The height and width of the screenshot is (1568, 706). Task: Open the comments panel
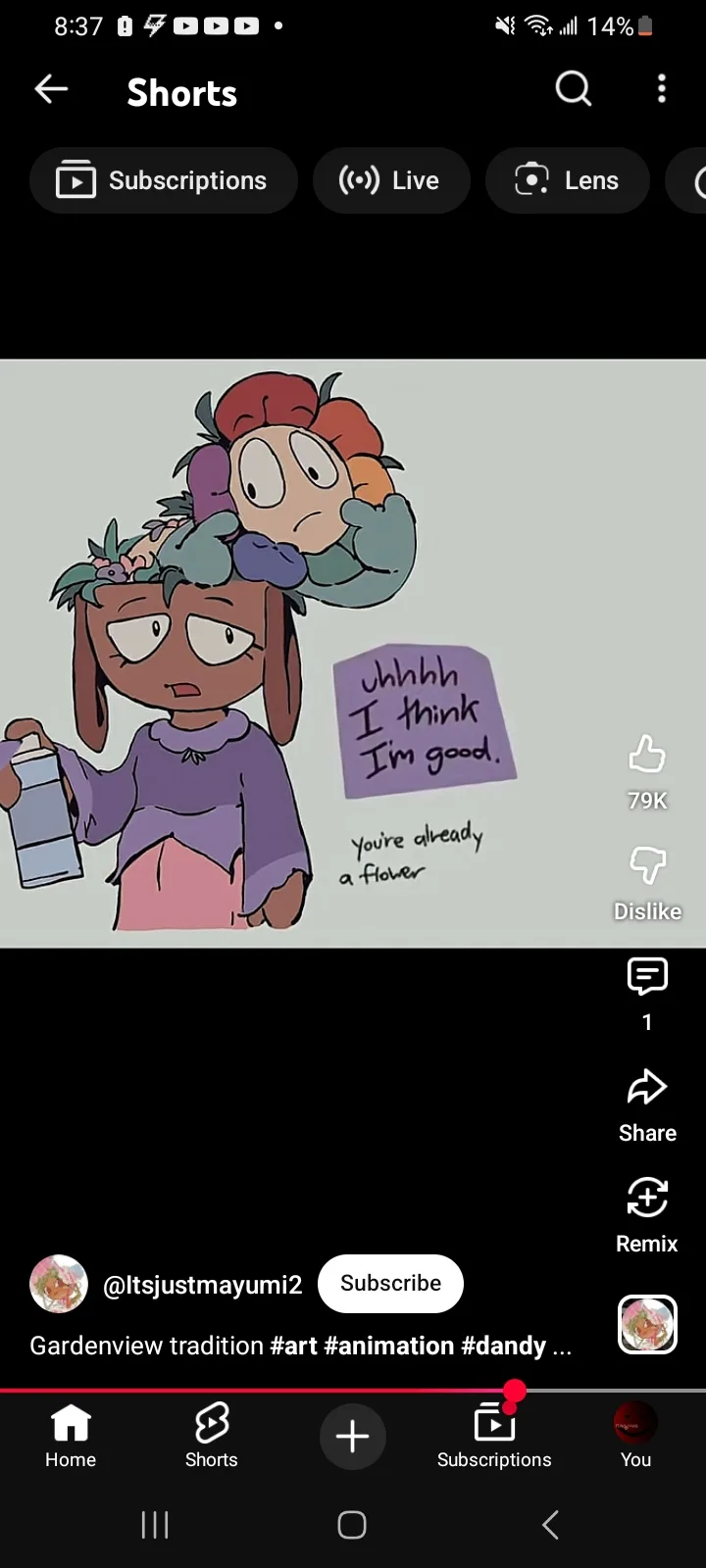coord(647,977)
